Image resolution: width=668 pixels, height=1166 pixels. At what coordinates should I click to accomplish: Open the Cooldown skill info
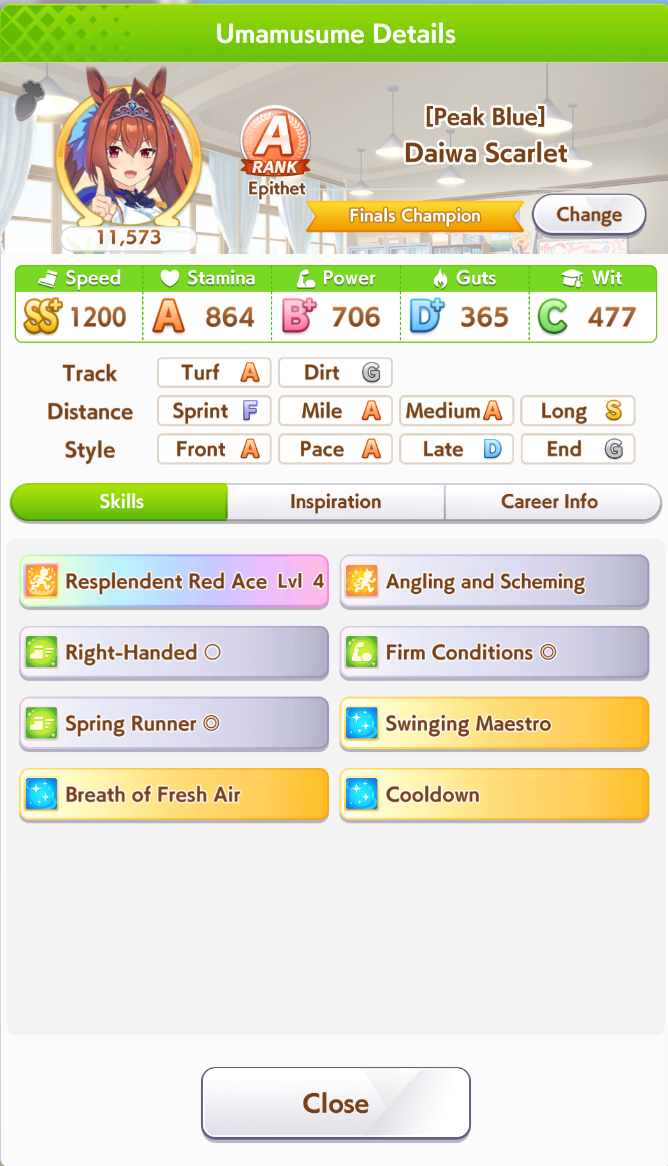click(494, 795)
